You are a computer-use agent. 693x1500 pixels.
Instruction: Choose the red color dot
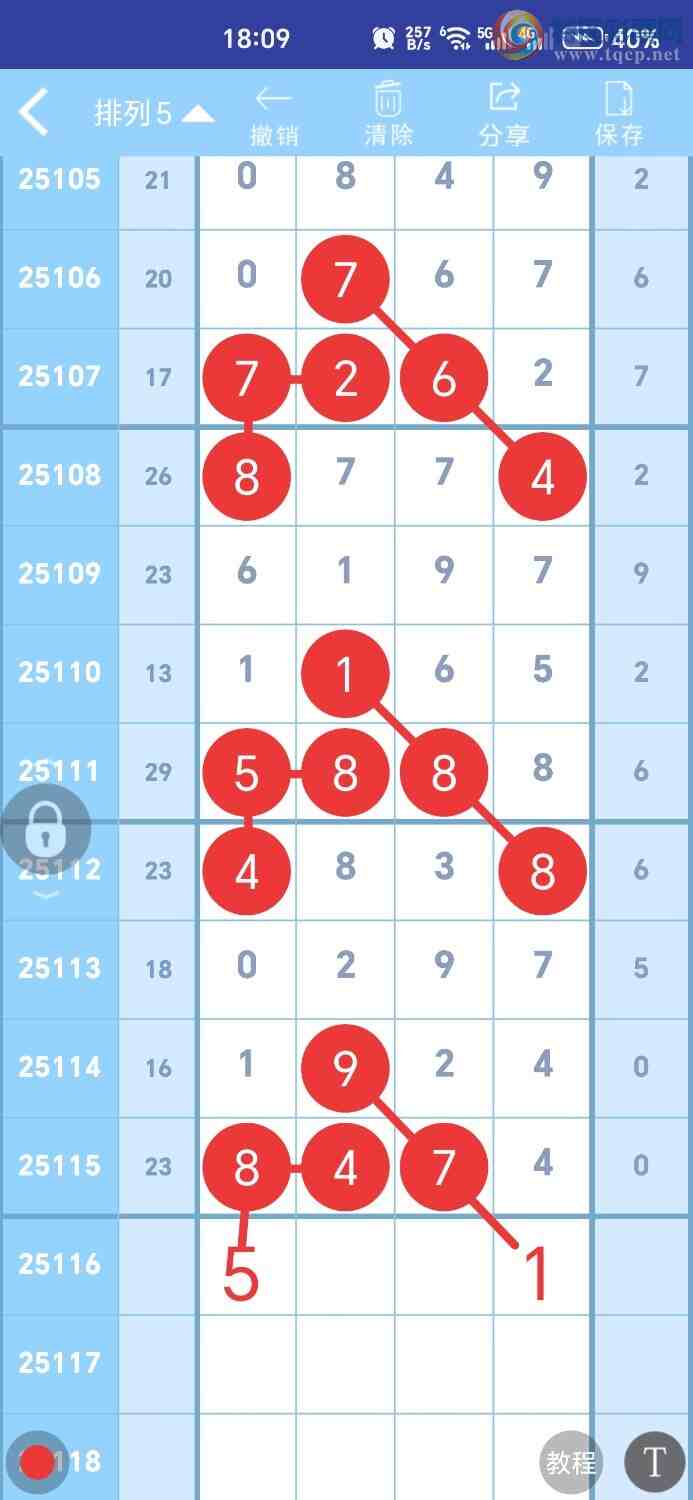click(38, 1463)
